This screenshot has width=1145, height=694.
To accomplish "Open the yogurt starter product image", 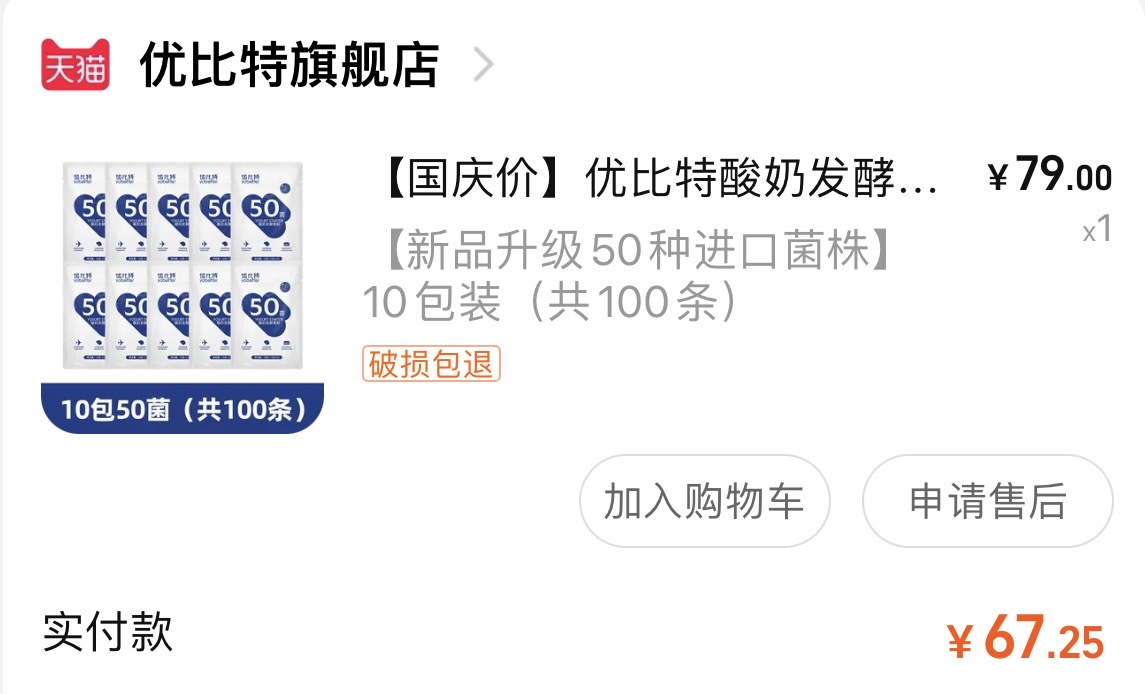I will click(182, 294).
